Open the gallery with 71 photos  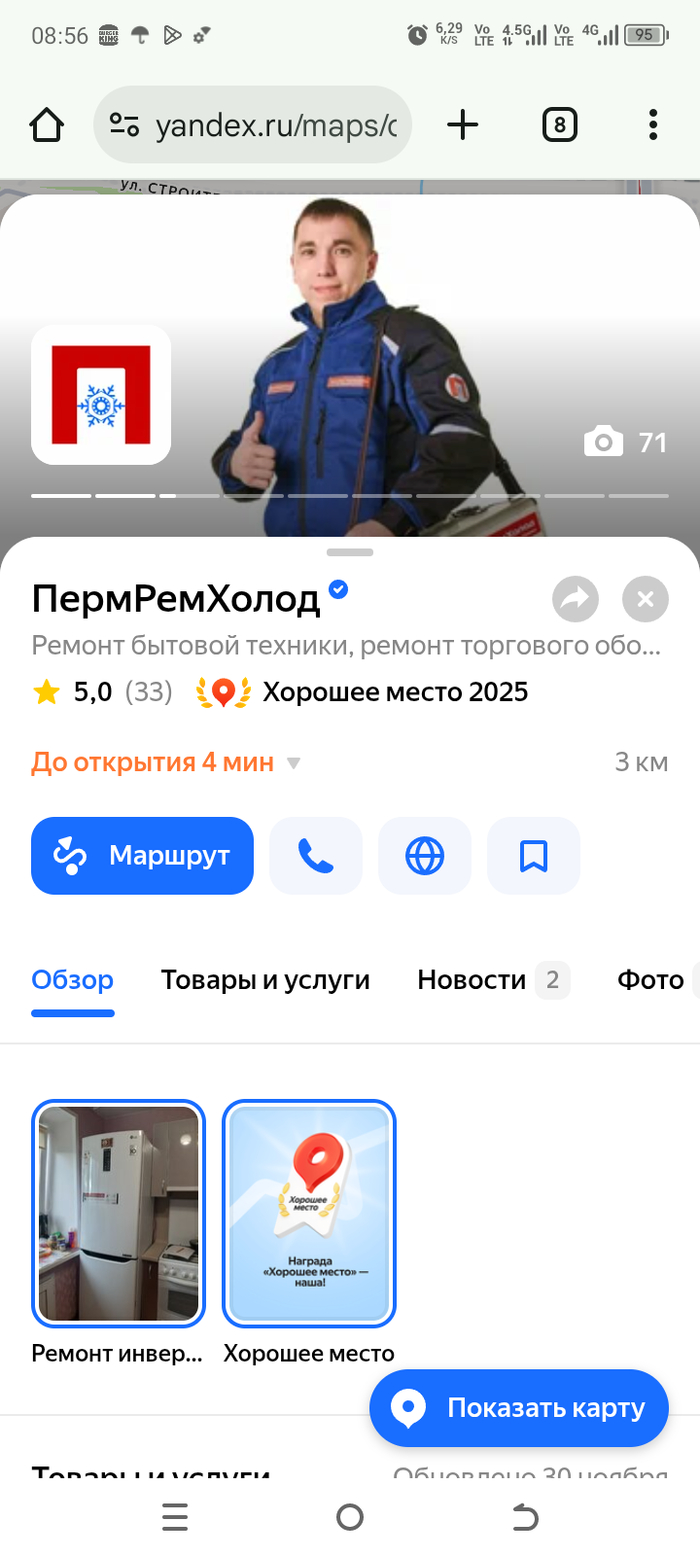626,442
